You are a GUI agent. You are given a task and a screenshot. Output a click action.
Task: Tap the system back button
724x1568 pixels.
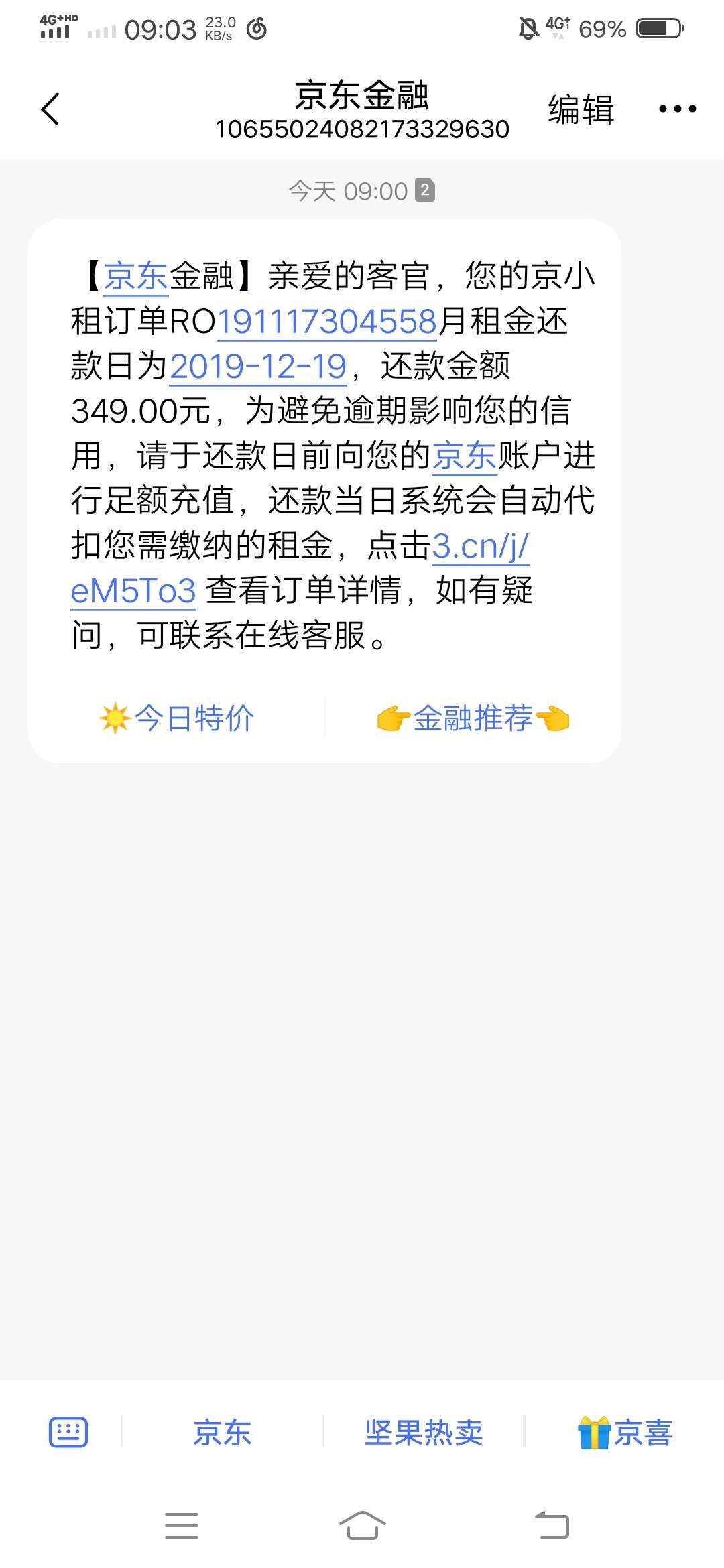coord(552,1526)
